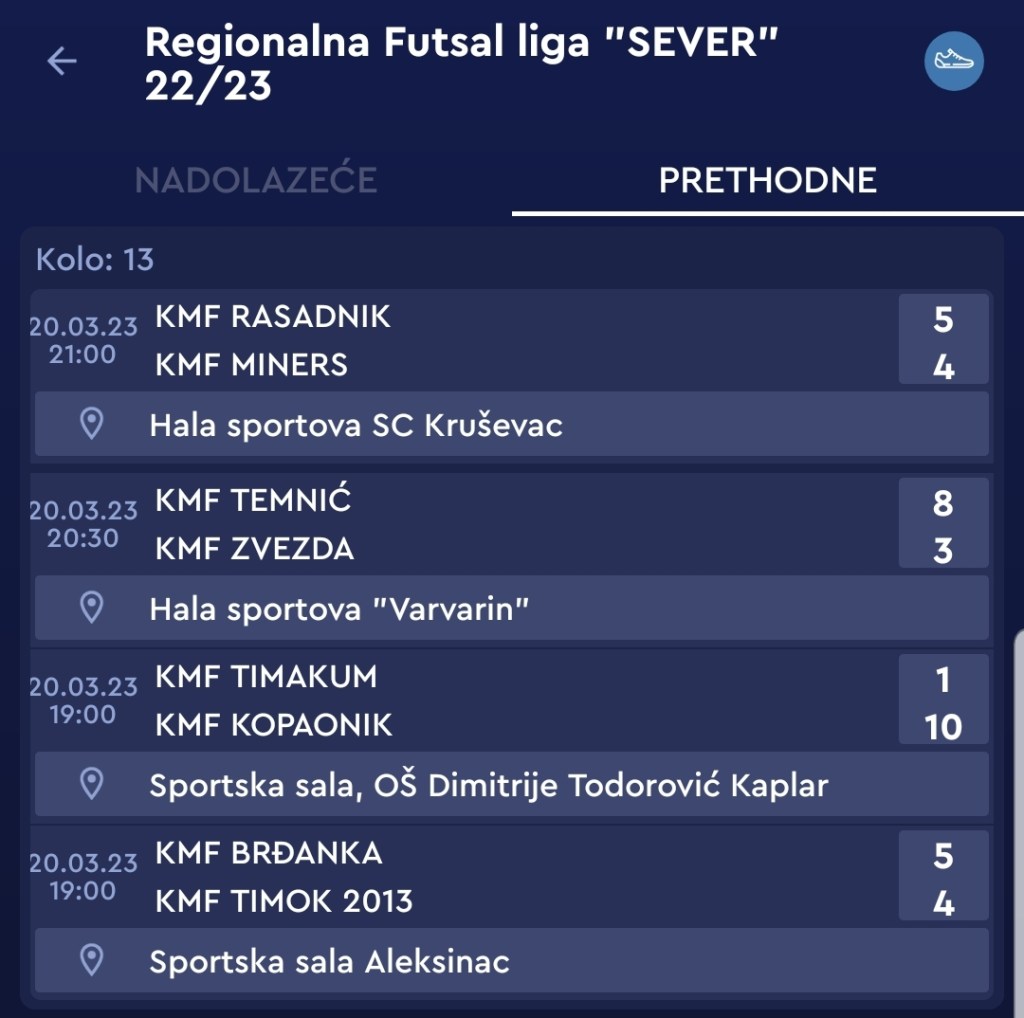Open the Hala sportova "Varvarin" location
The image size is (1024, 1018).
point(510,608)
